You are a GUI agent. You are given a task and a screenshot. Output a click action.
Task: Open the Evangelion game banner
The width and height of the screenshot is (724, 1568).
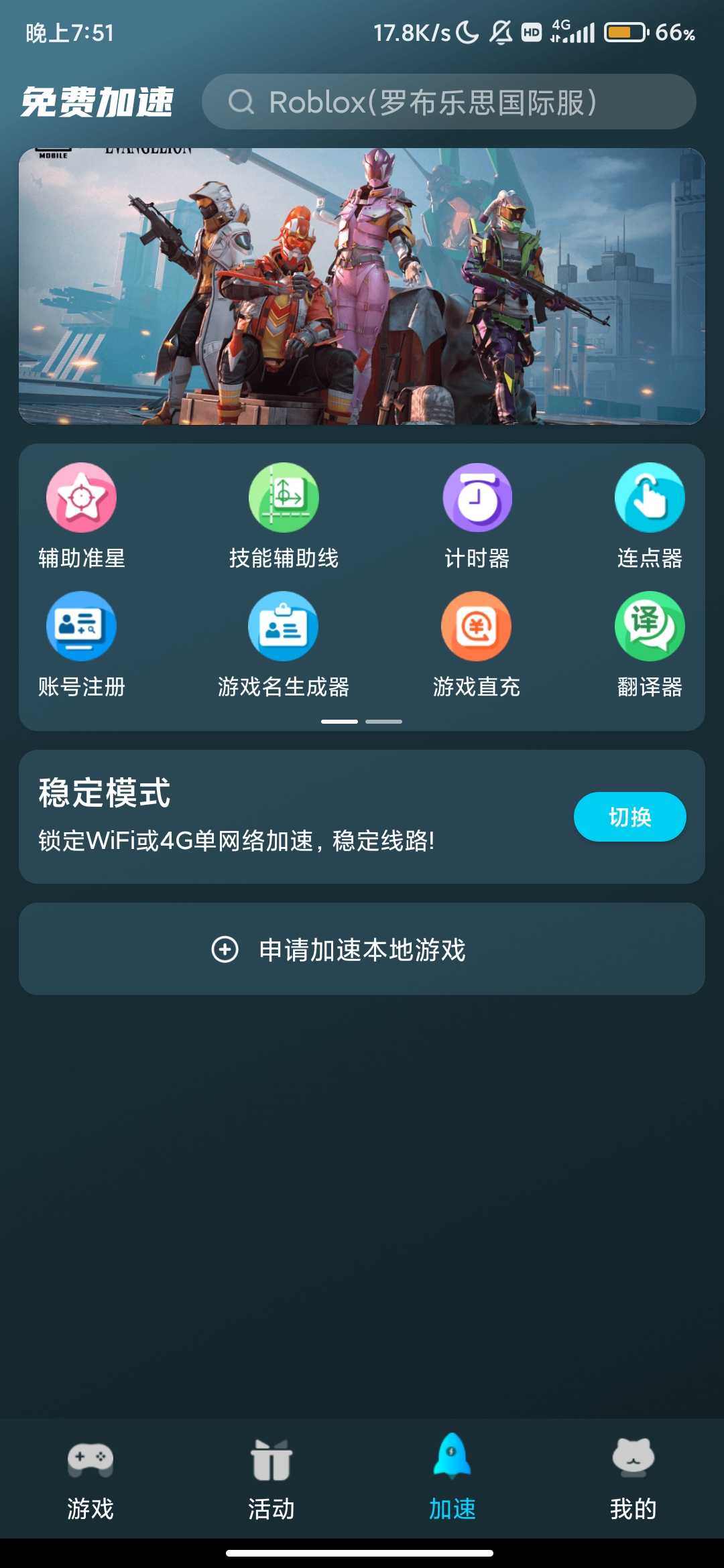[362, 287]
